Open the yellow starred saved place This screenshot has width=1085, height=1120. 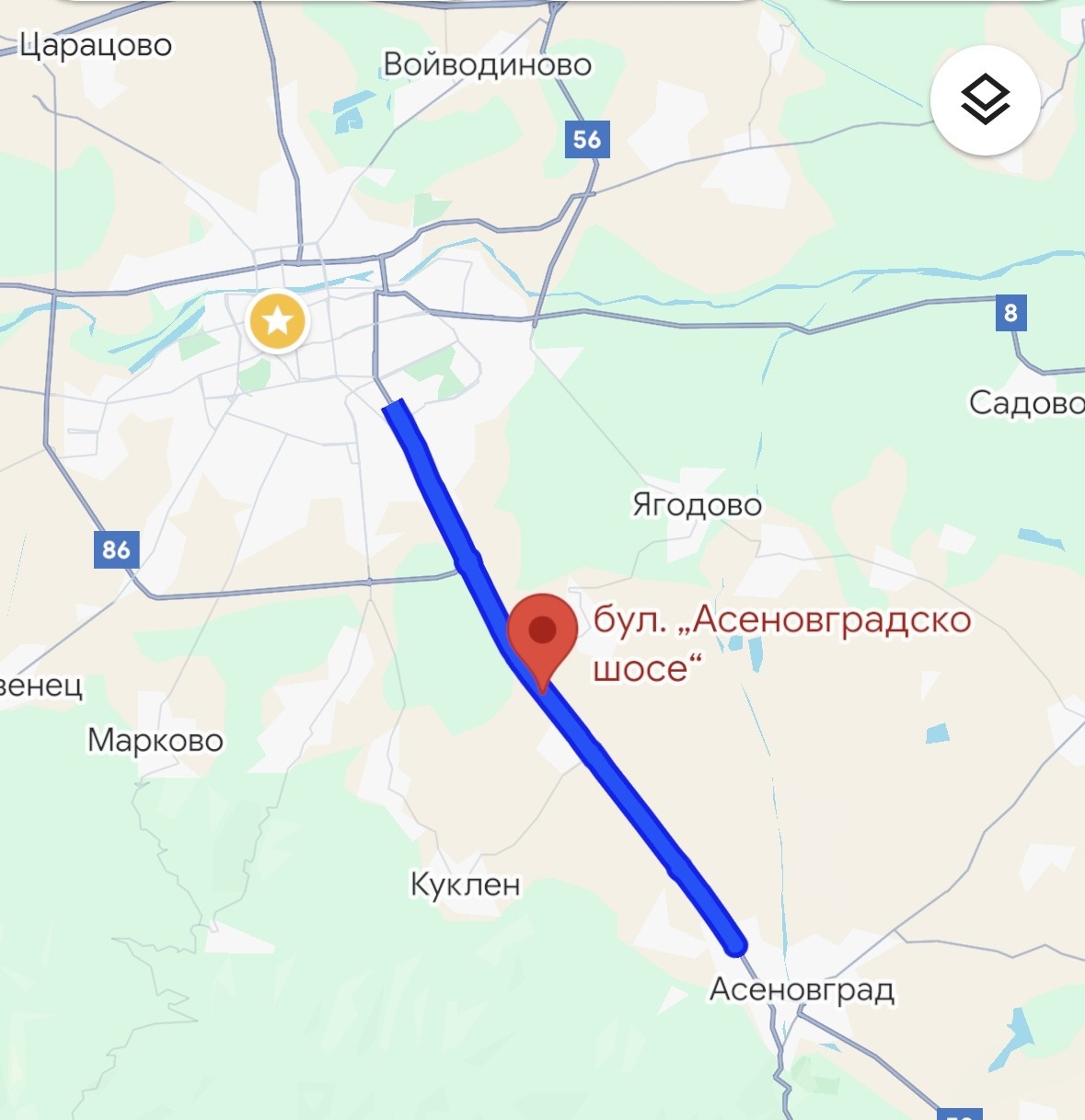(279, 322)
